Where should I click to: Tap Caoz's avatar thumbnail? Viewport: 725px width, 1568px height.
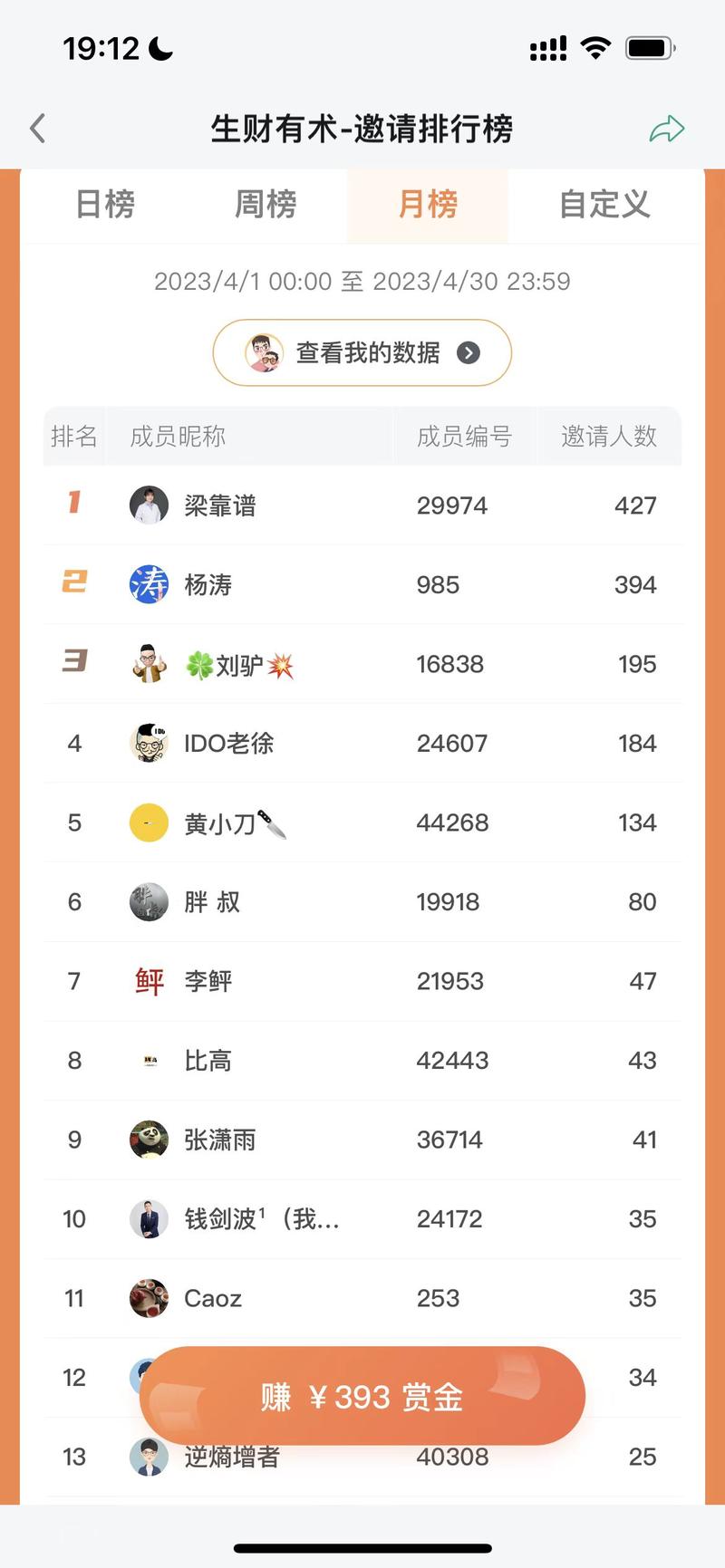click(149, 1298)
